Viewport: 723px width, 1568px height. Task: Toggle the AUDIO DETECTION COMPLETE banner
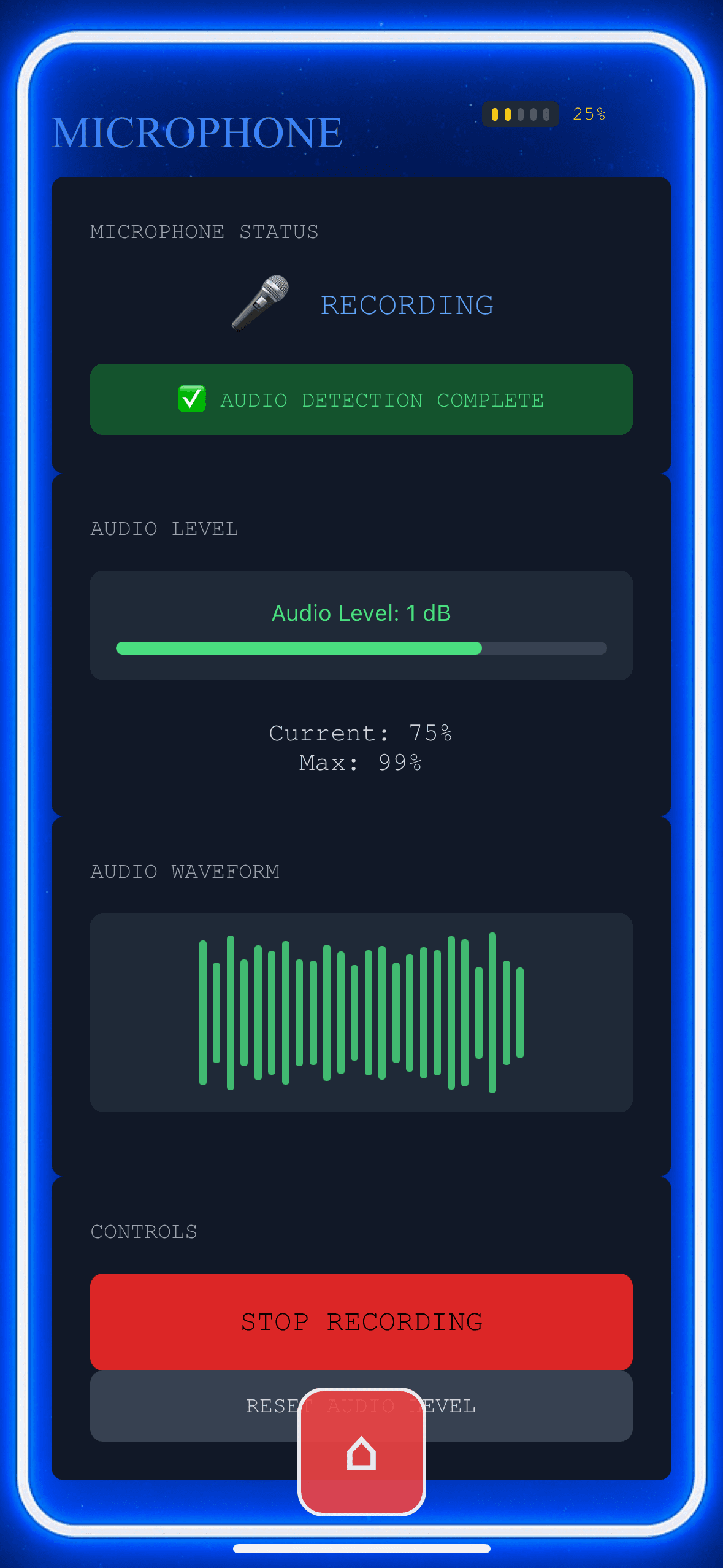(x=361, y=399)
